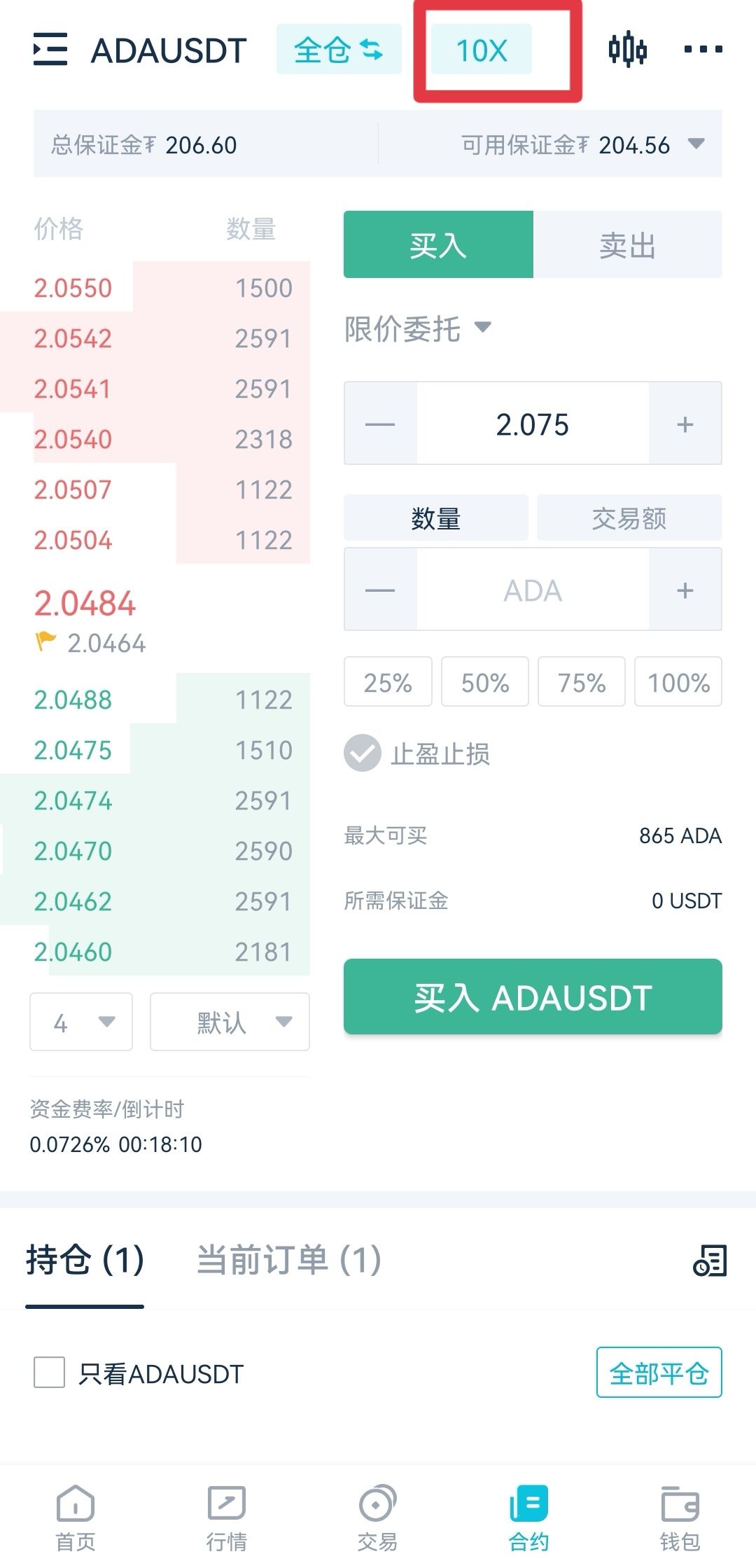Tap 买入 ADAUSDT to place order
Screen dimensions: 756x1568
533,997
